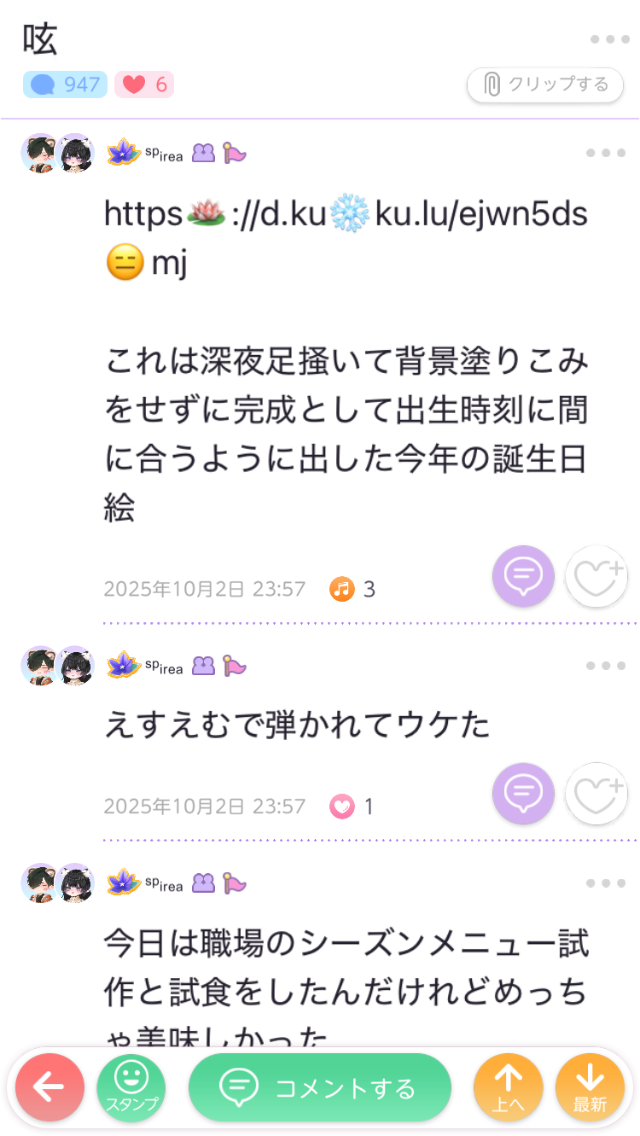Write a comment with コメントする

coord(320,1088)
